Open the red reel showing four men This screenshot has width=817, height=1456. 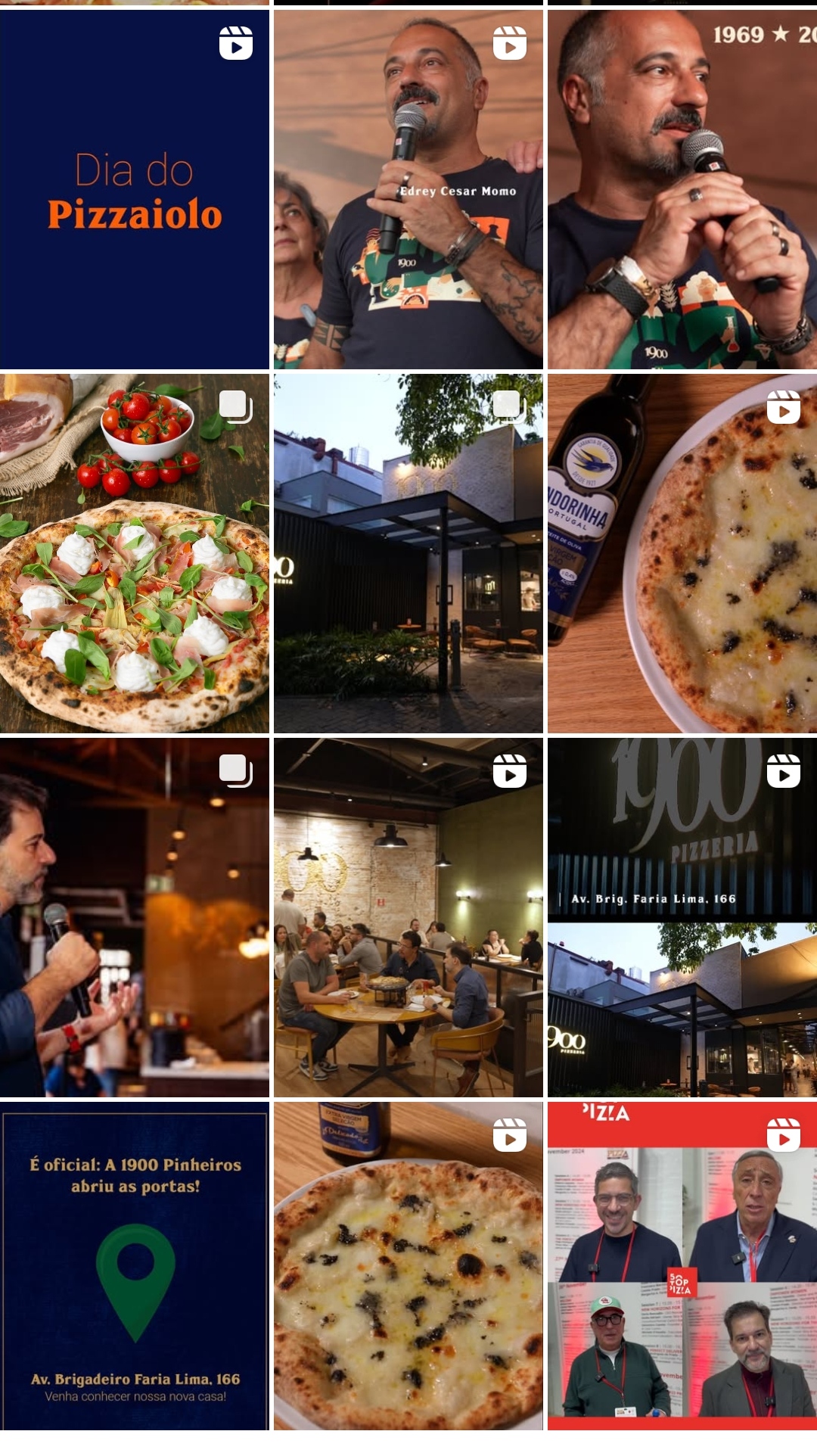[x=682, y=1265]
